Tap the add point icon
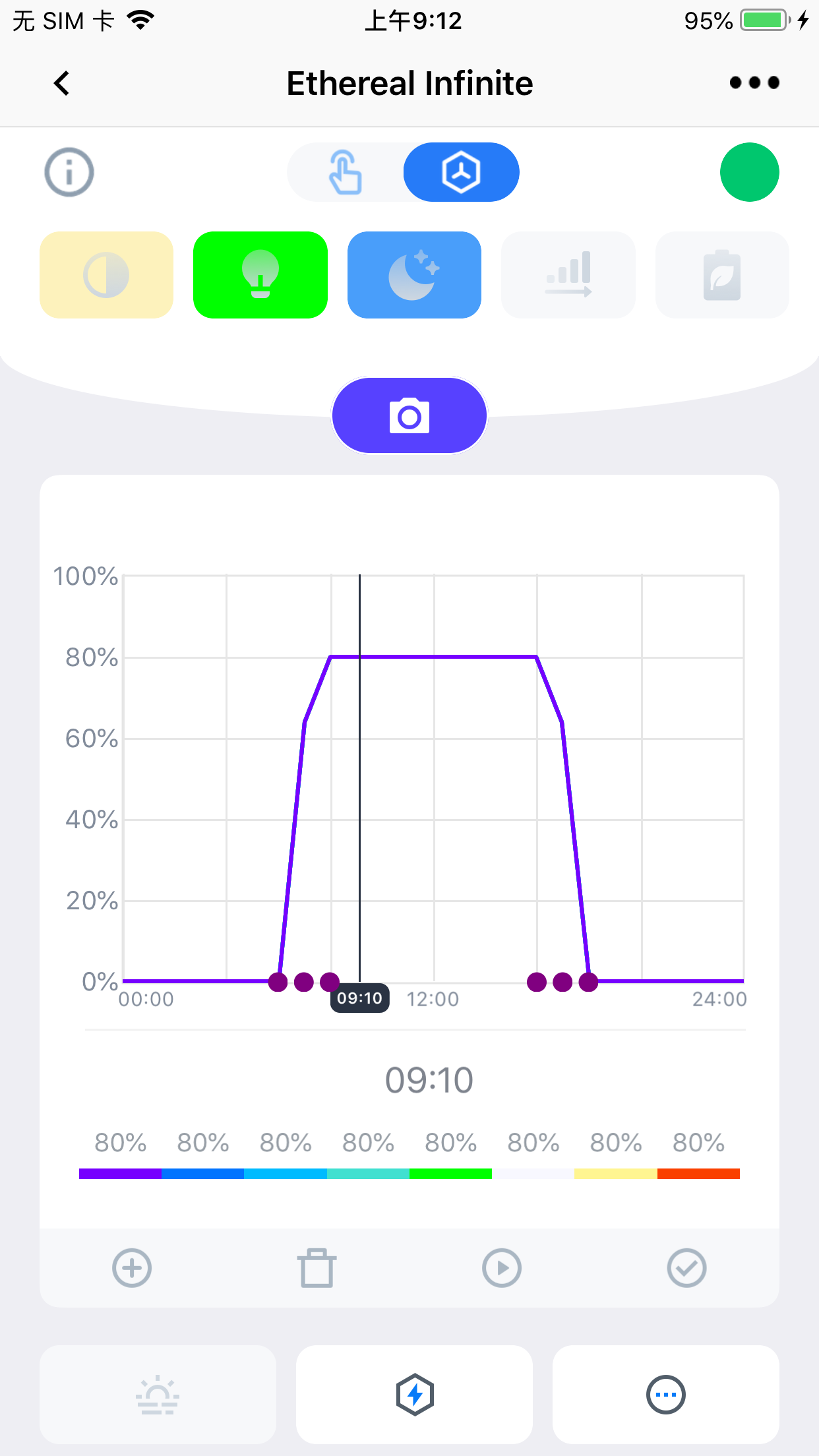 pyautogui.click(x=131, y=1267)
